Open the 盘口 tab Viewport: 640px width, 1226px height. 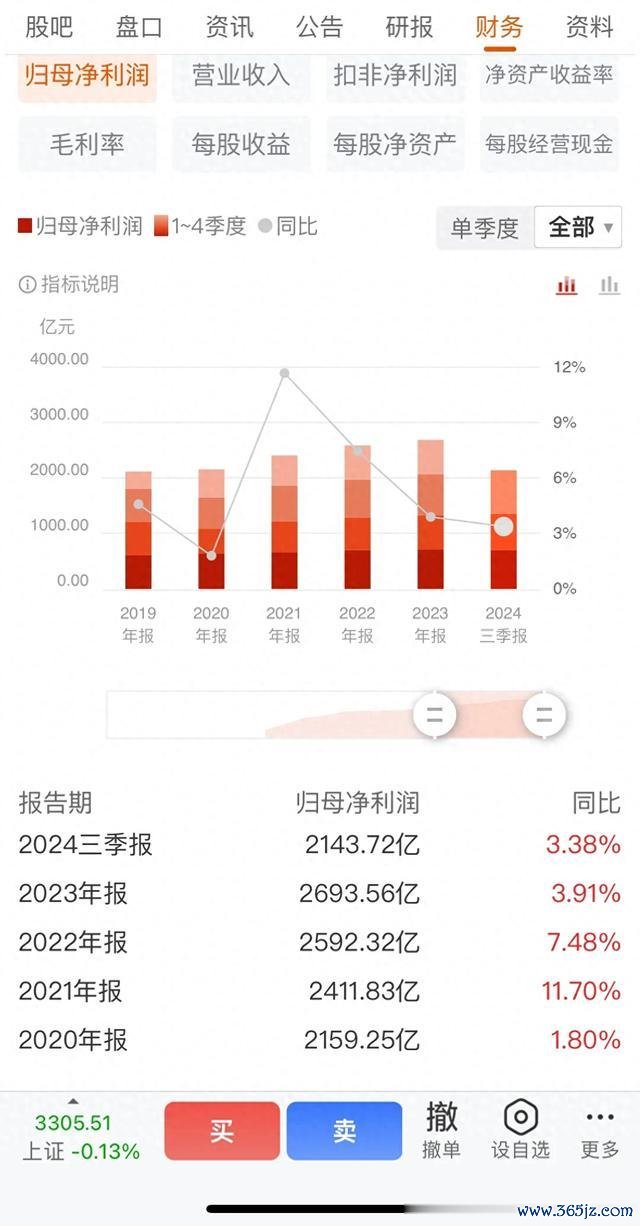[x=139, y=27]
